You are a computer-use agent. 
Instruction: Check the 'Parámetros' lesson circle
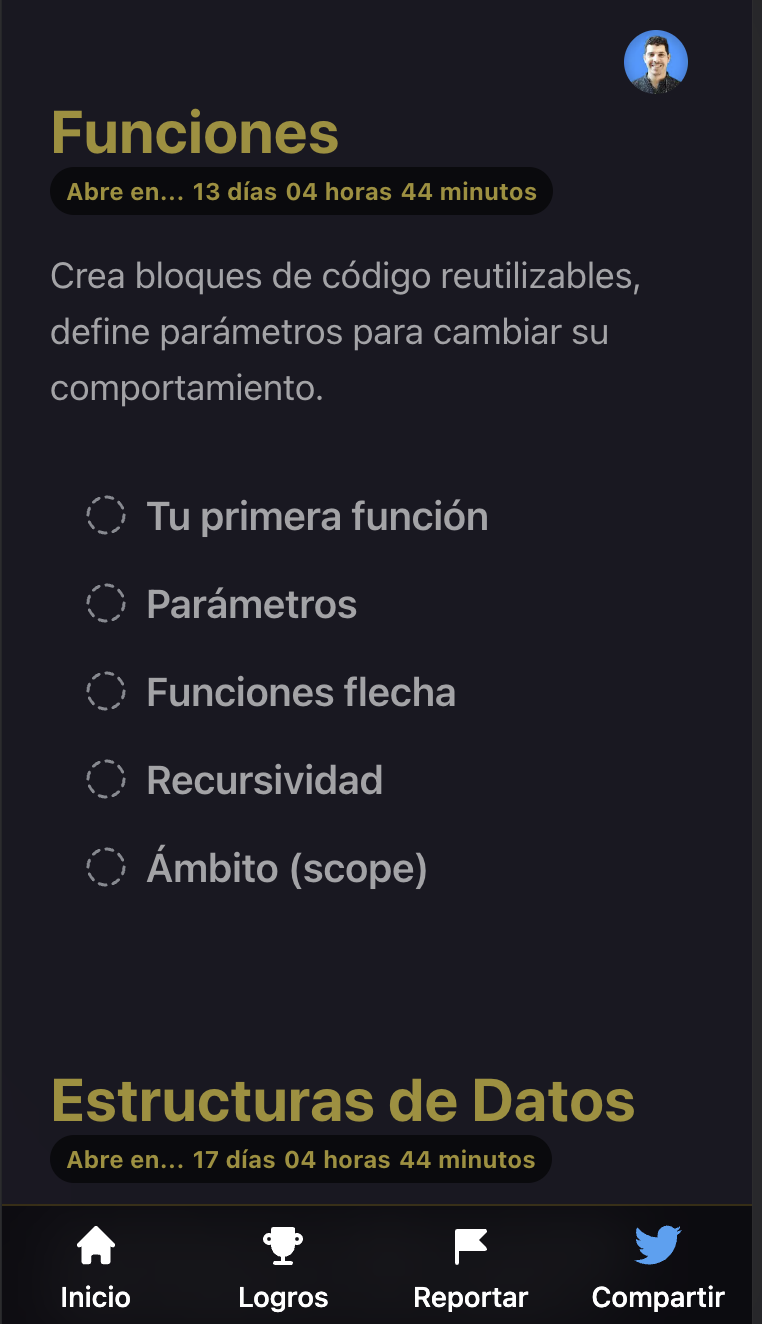pyautogui.click(x=106, y=604)
